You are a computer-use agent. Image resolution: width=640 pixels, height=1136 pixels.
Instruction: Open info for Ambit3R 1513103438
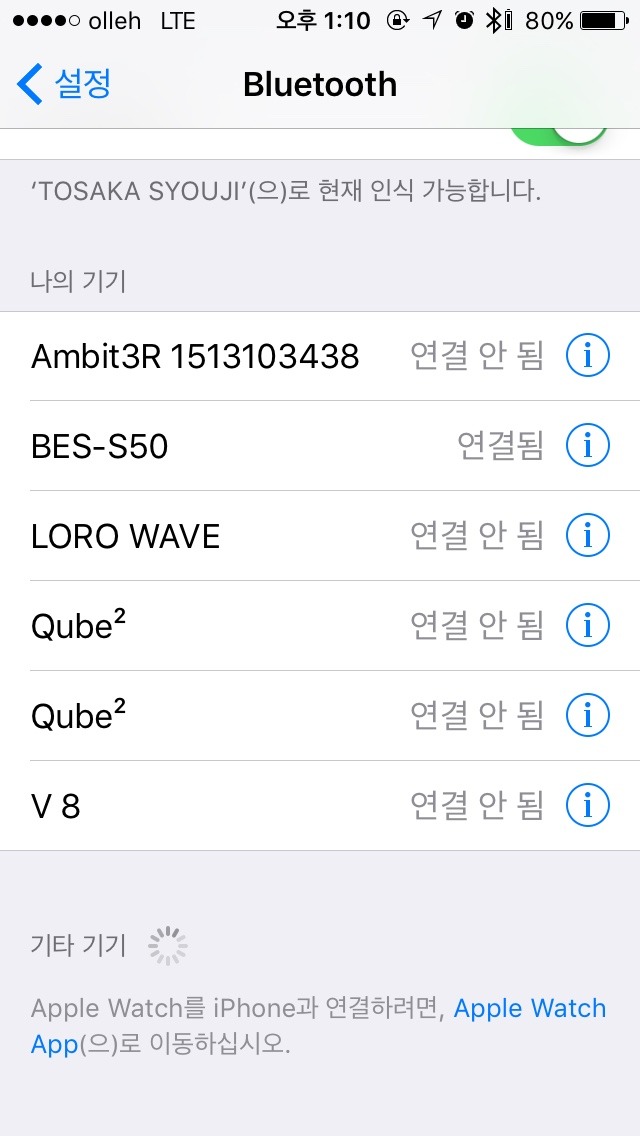pyautogui.click(x=587, y=356)
